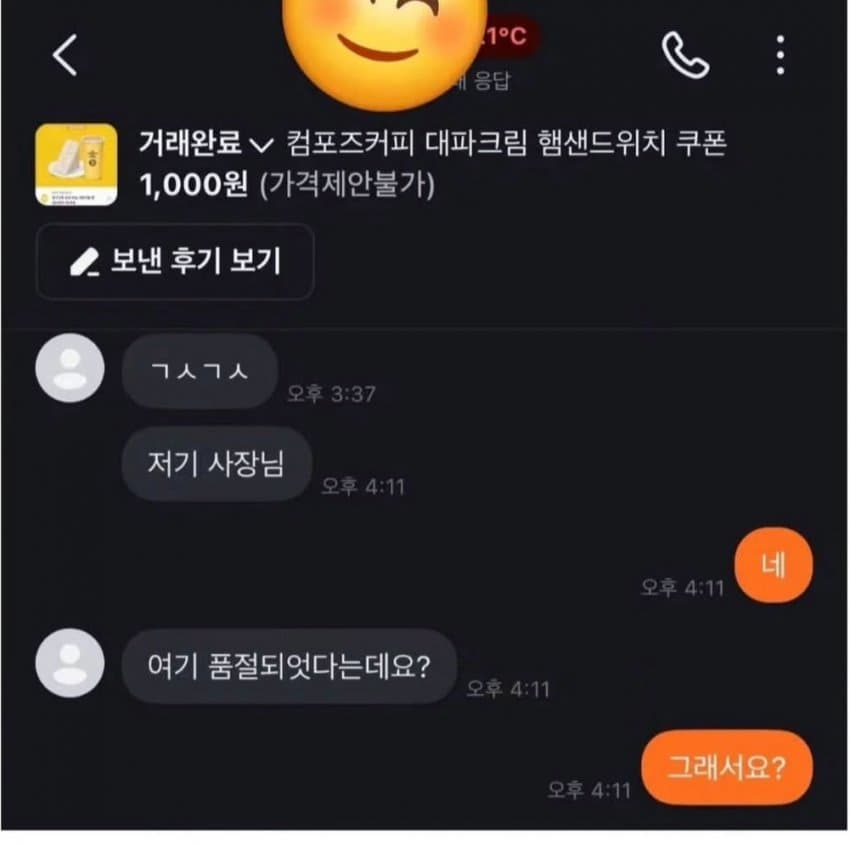The image size is (850, 845).
Task: Tap the 보낸 후기 보기 button
Action: pos(175,262)
